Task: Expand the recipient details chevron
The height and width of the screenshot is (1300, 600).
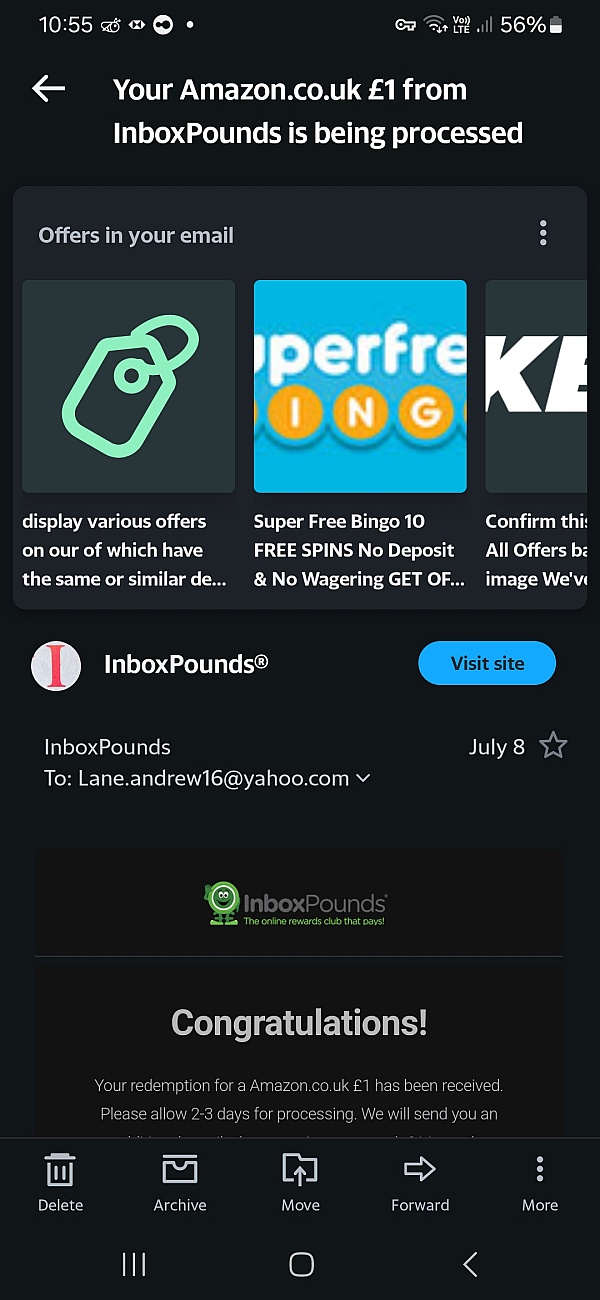Action: pyautogui.click(x=363, y=778)
